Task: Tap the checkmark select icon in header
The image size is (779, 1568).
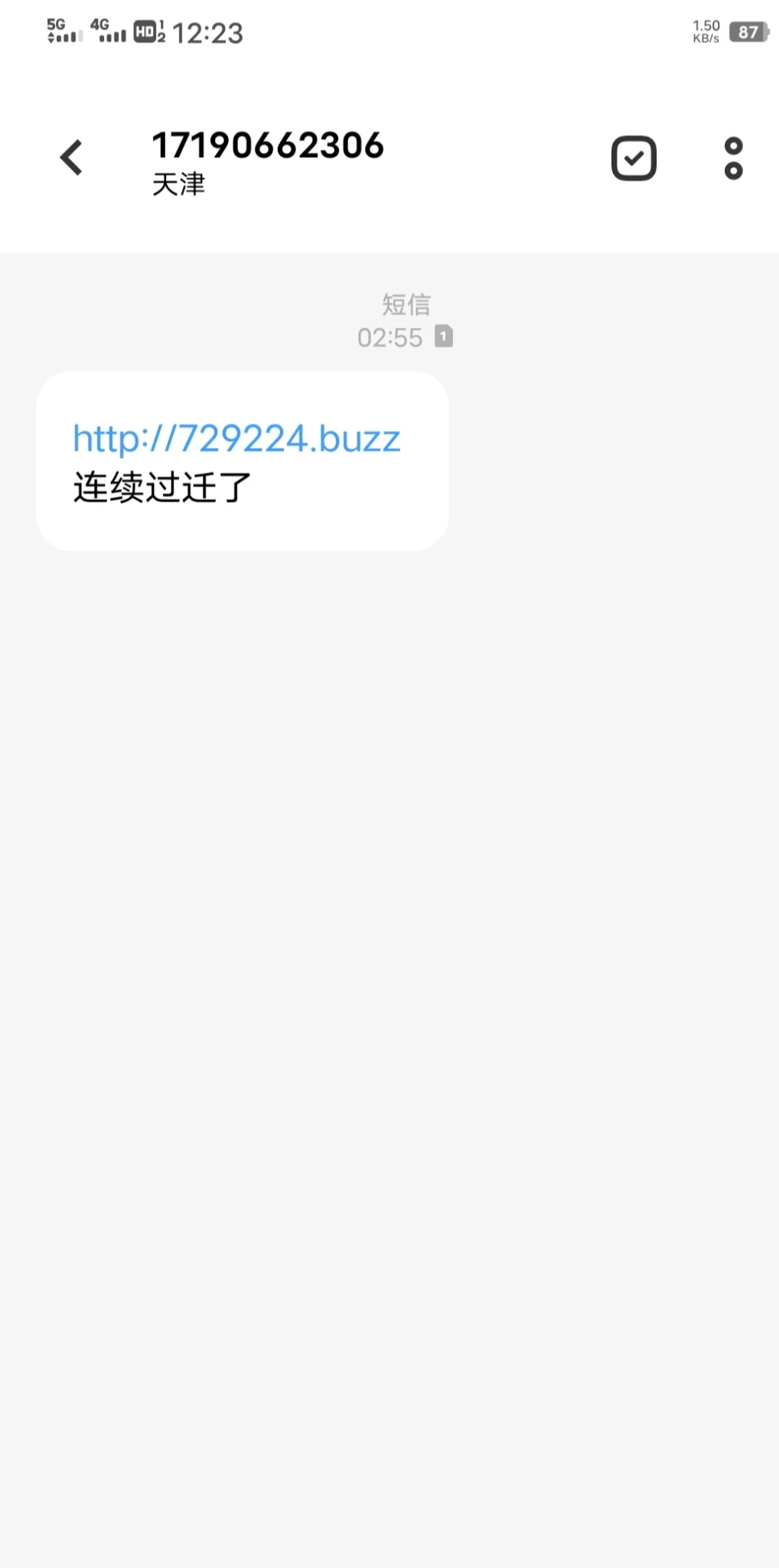Action: [x=634, y=158]
